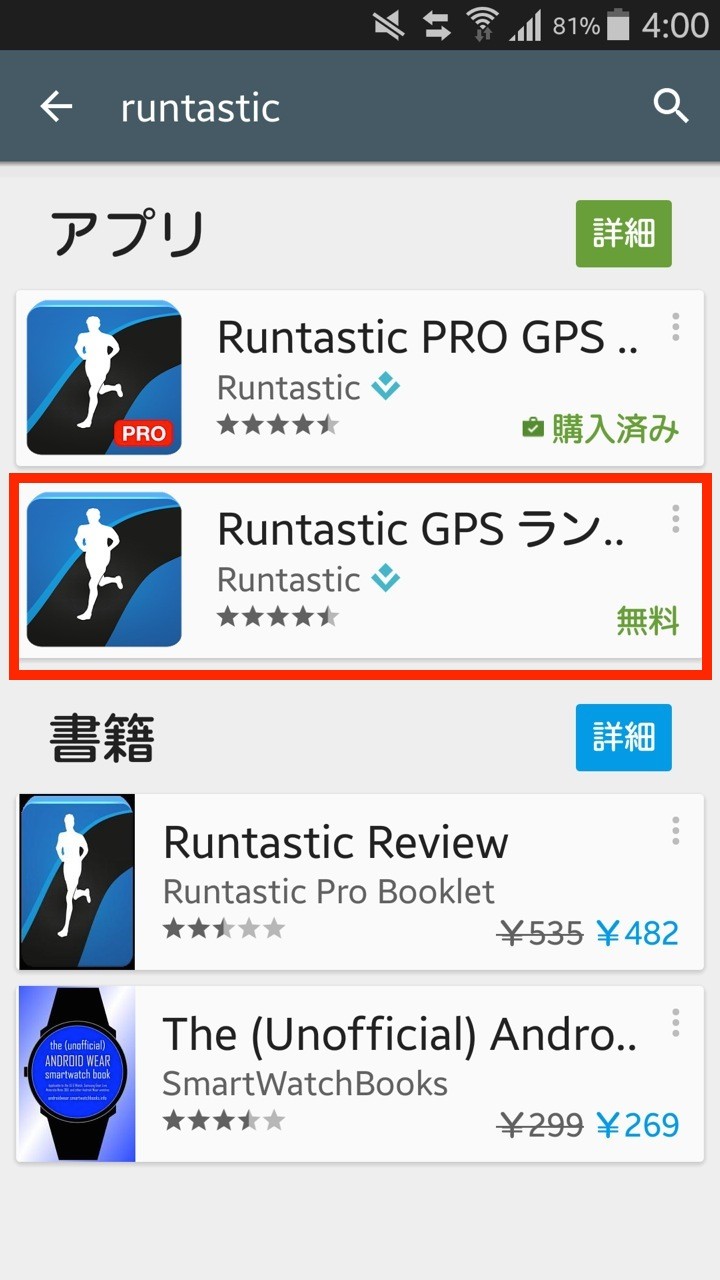Image resolution: width=720 pixels, height=1280 pixels.
Task: Open overflow menu on Runtastic PRO GPS card
Action: click(x=676, y=327)
